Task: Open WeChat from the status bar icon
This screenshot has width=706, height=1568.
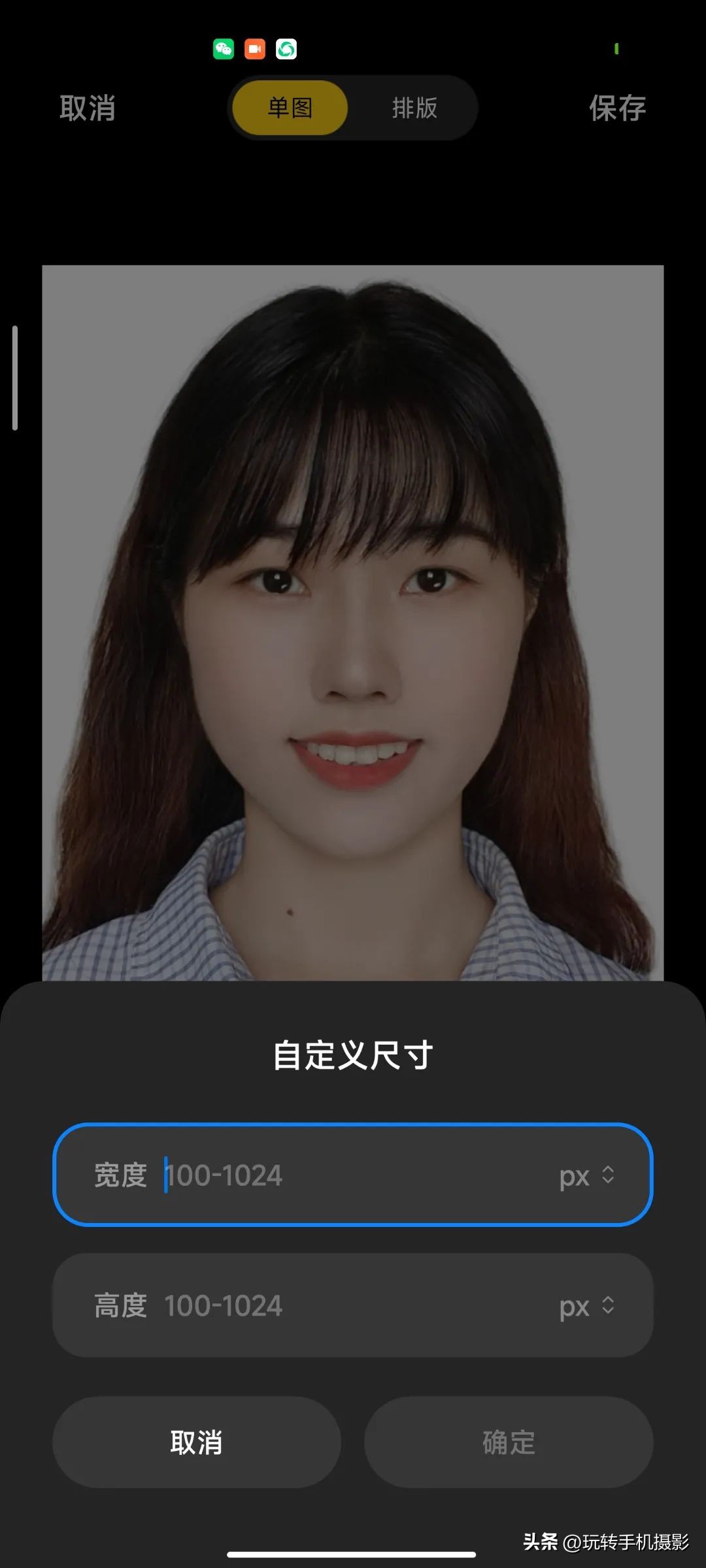Action: coord(223,48)
